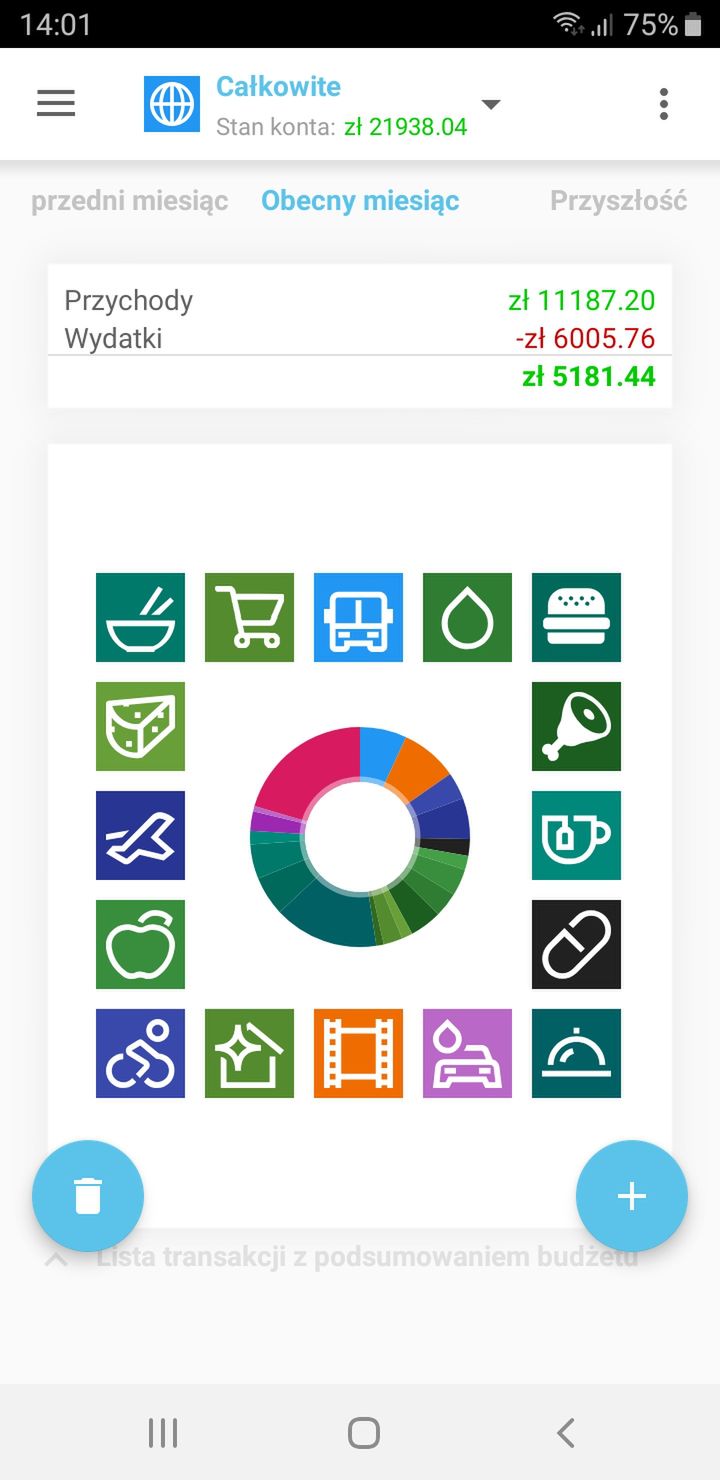
Task: Go back with the system back button
Action: 565,1433
